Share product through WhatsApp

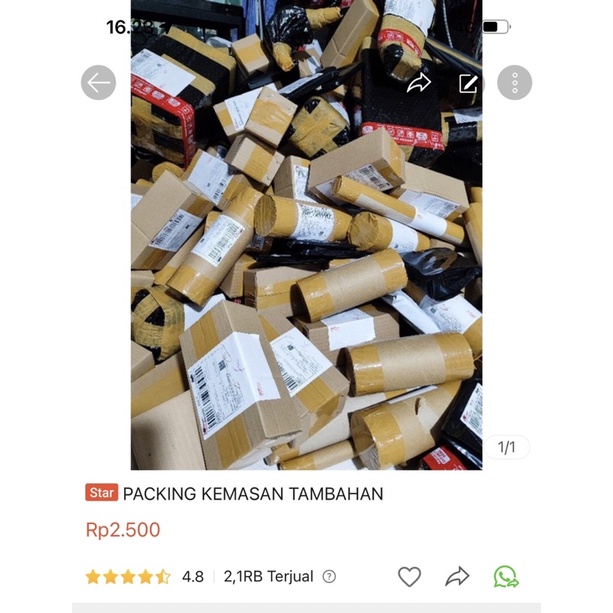506,576
